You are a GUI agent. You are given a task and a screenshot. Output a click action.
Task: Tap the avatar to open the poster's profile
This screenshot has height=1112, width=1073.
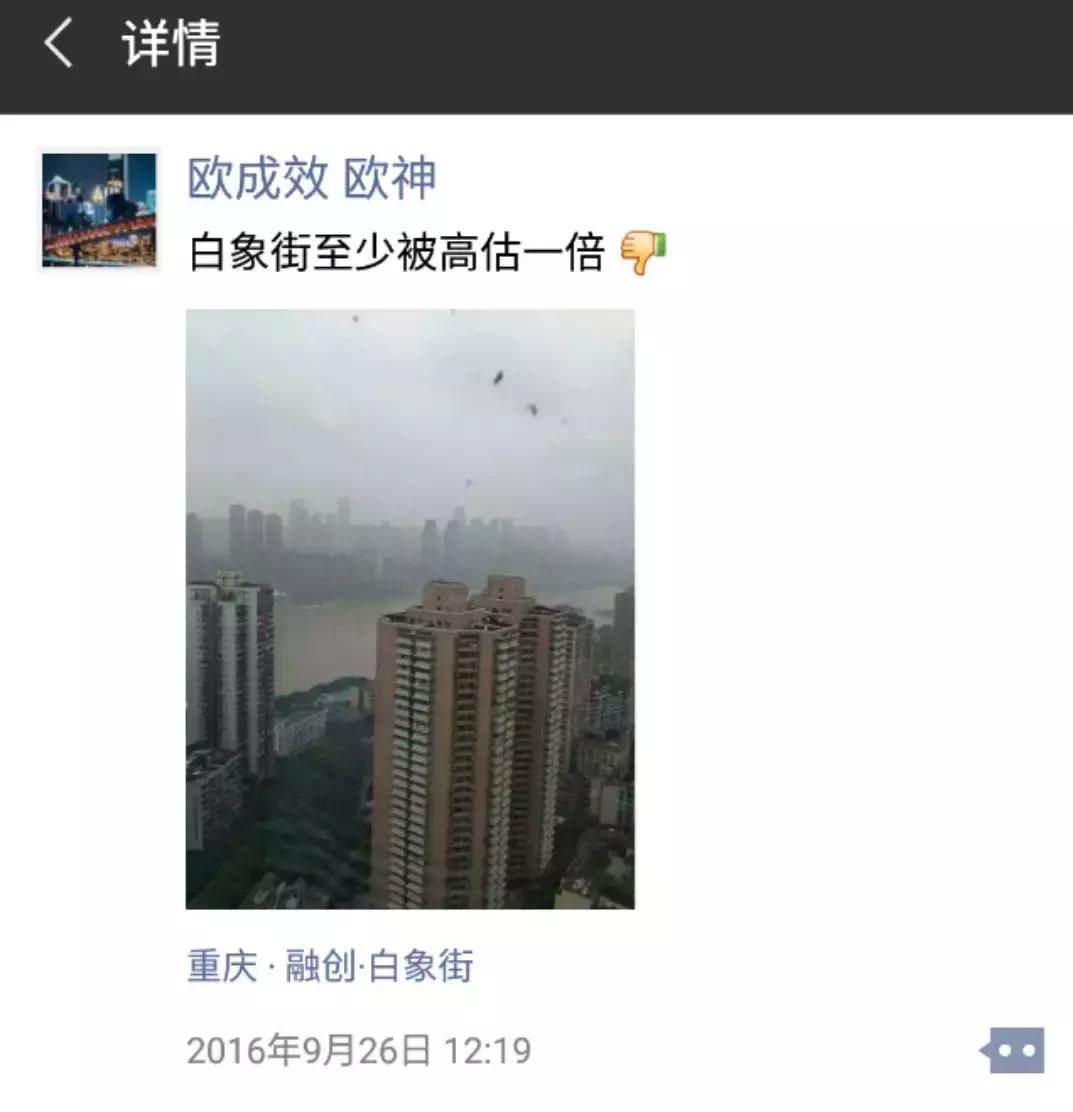pos(97,207)
